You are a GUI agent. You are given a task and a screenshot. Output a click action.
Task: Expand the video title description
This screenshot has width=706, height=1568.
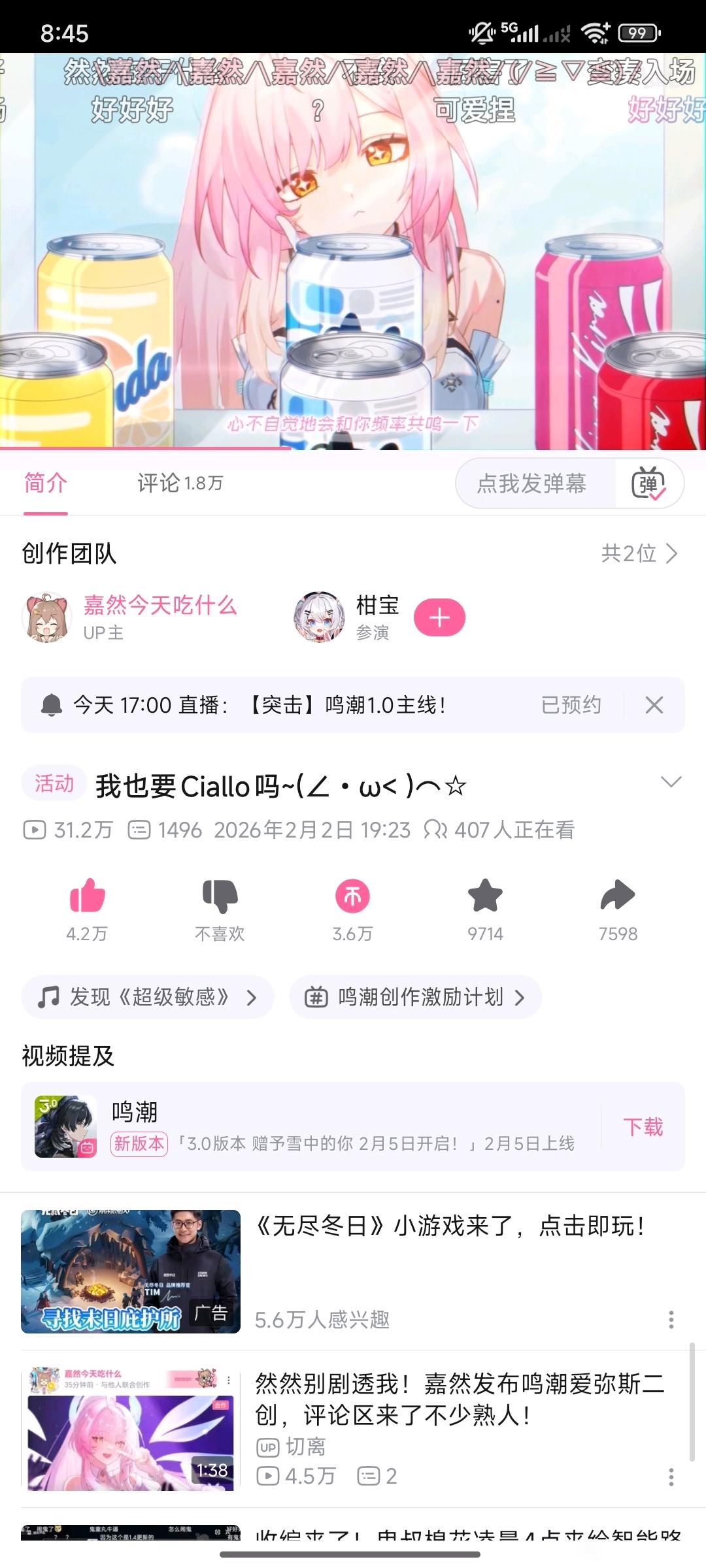pyautogui.click(x=671, y=782)
